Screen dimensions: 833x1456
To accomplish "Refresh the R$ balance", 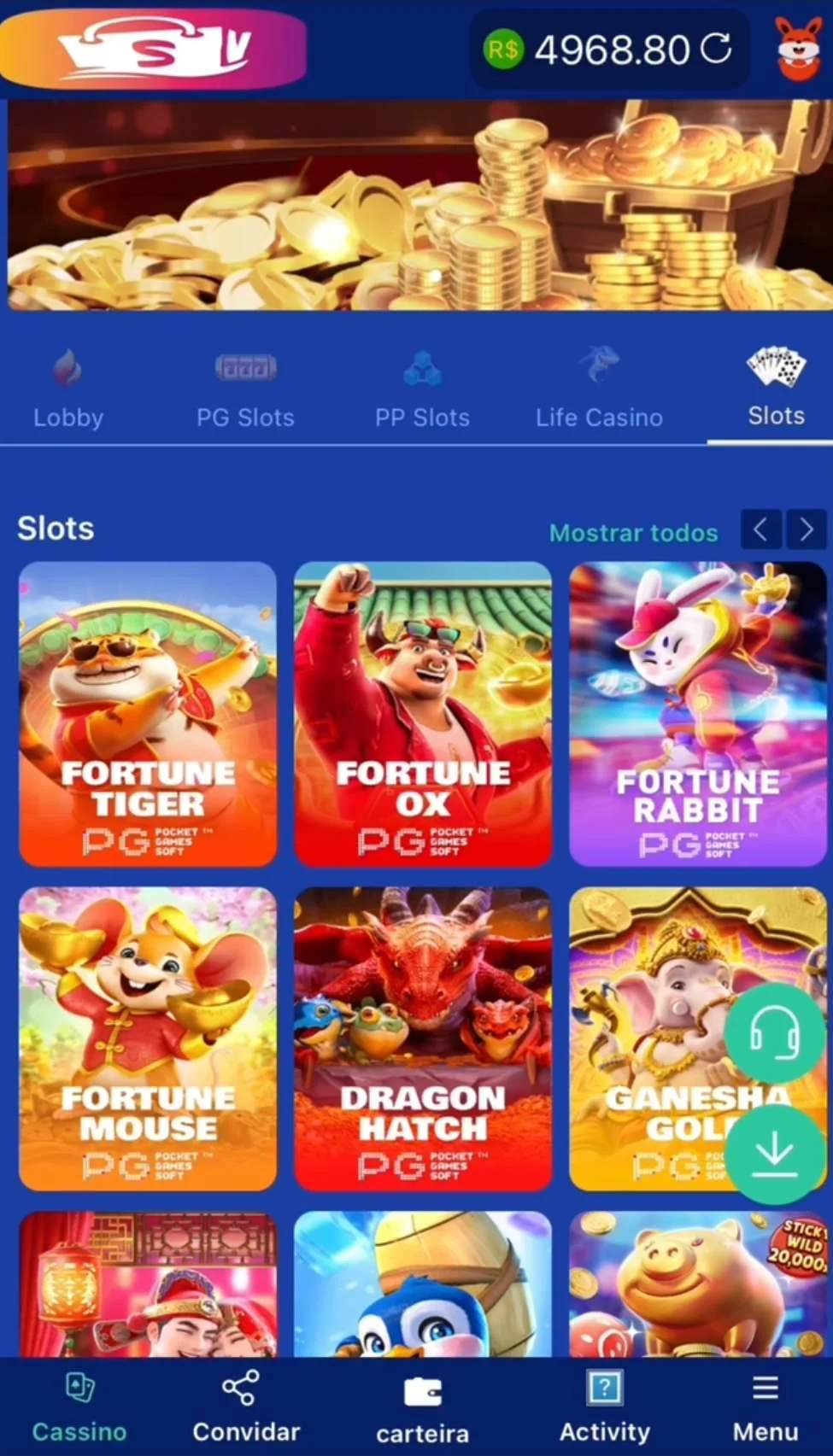I will 716,50.
